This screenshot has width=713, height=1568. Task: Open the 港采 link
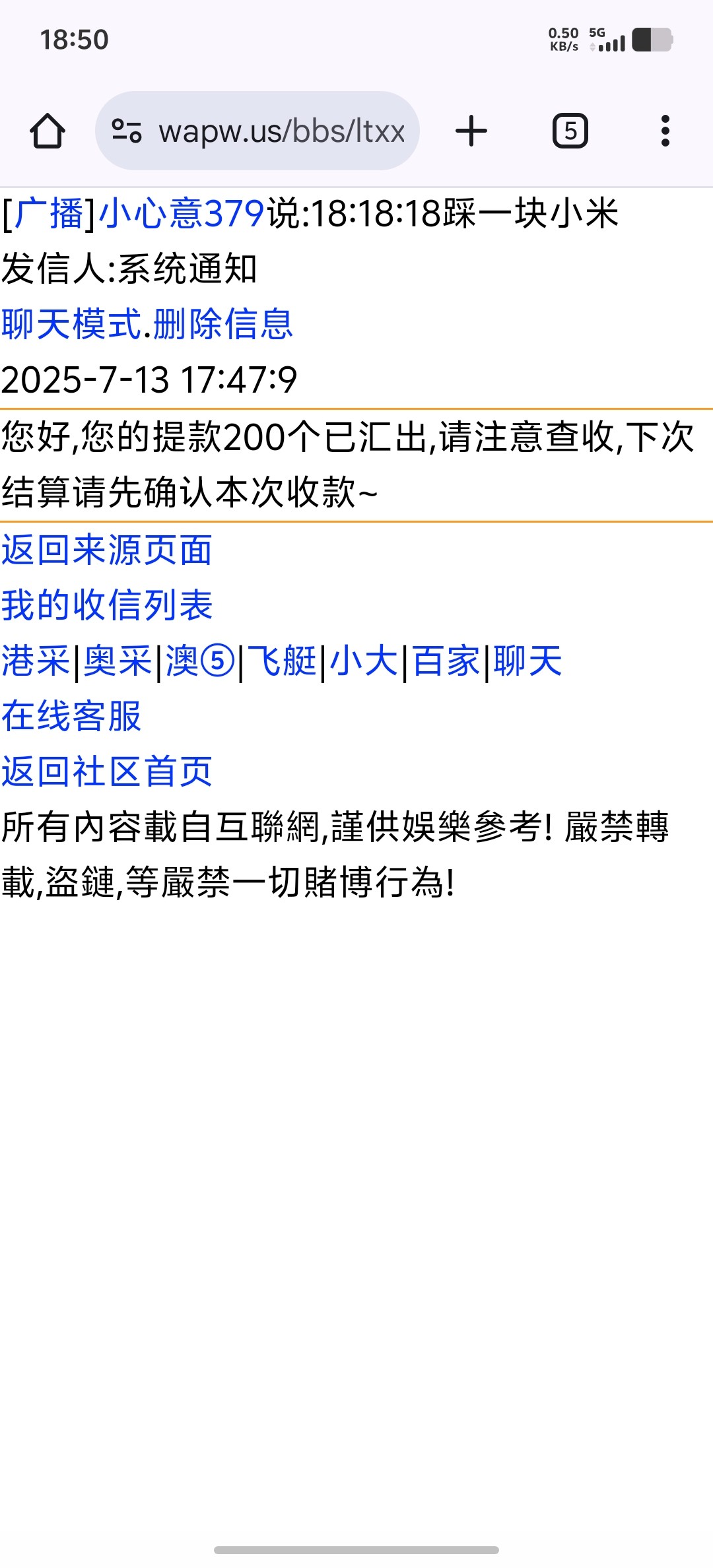[x=36, y=661]
